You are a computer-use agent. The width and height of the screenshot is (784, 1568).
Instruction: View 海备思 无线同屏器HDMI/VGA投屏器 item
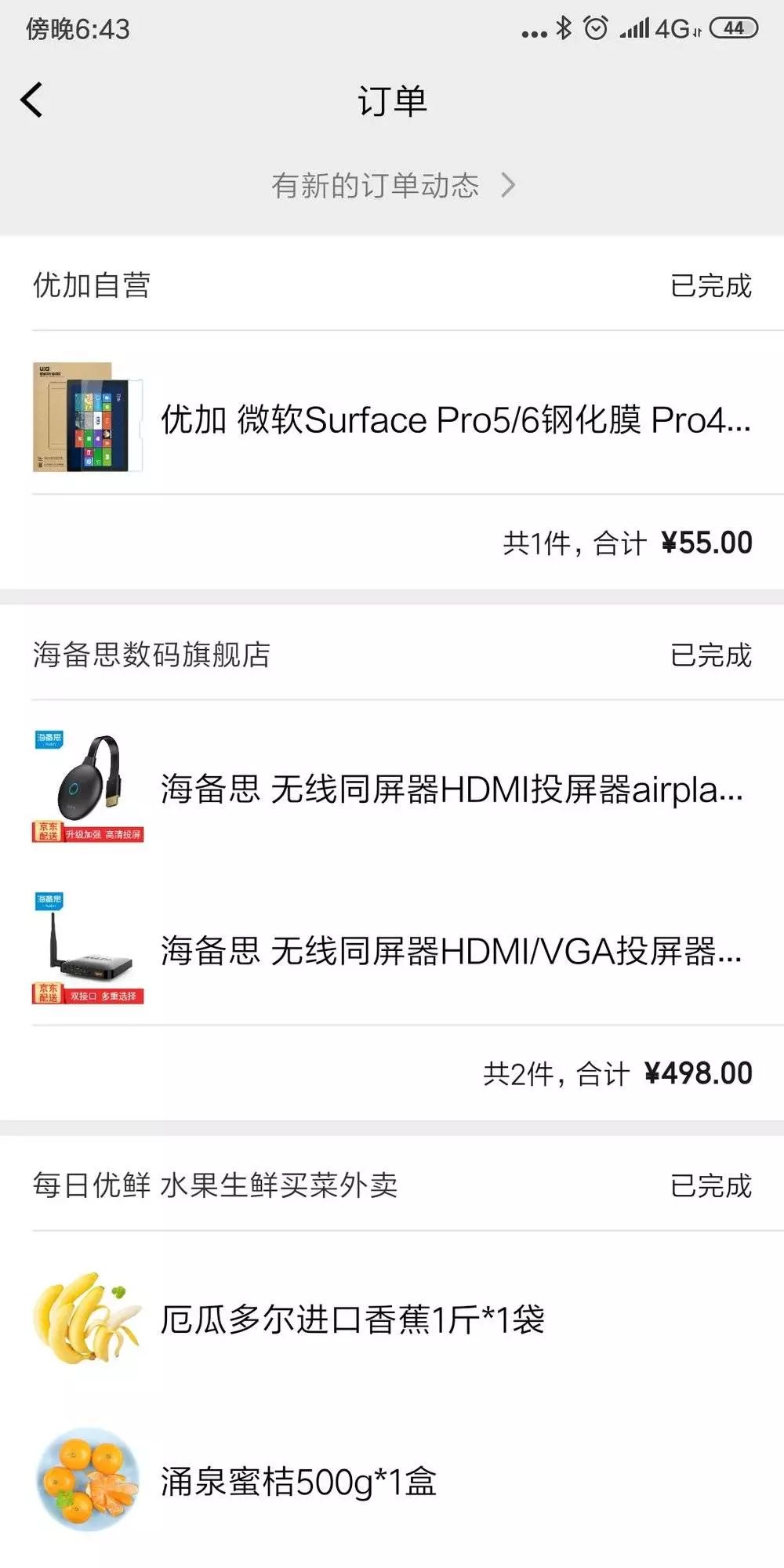(451, 950)
